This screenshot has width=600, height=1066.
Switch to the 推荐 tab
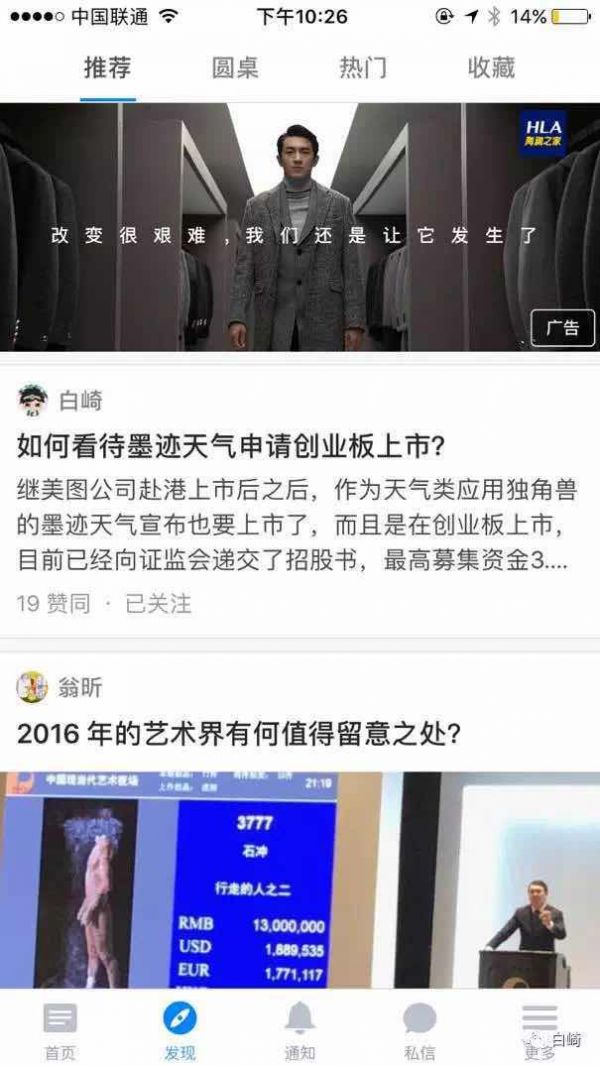(107, 69)
